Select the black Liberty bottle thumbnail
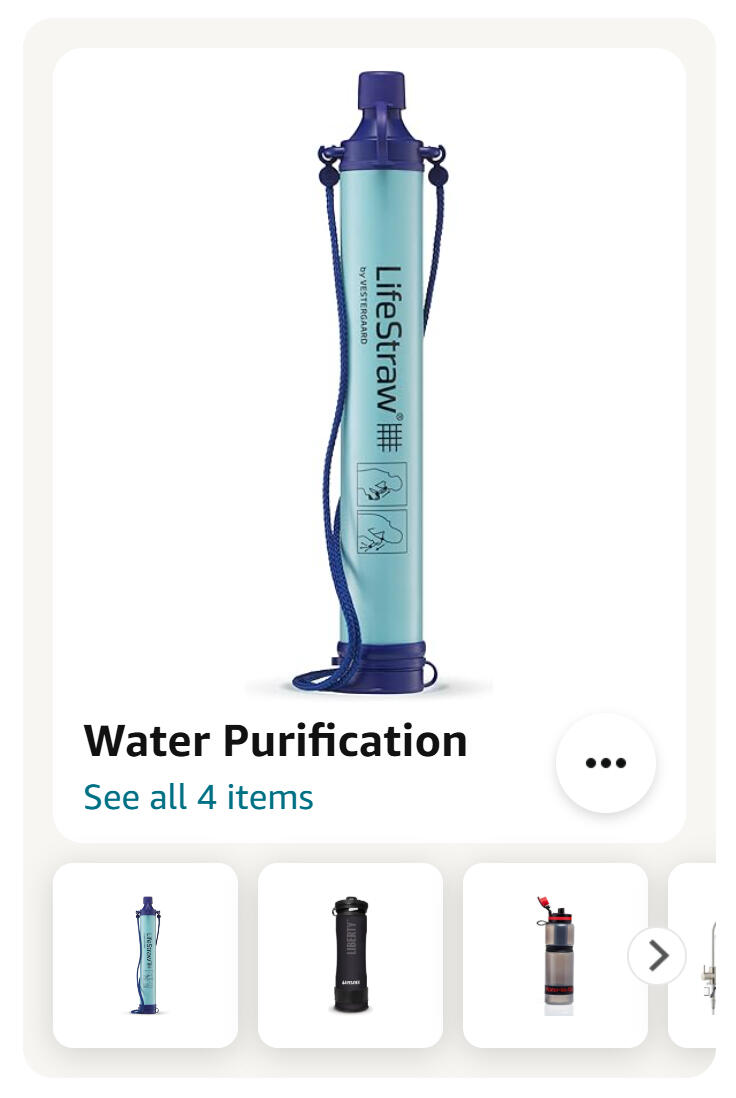Image resolution: width=736 pixels, height=1098 pixels. [x=350, y=955]
